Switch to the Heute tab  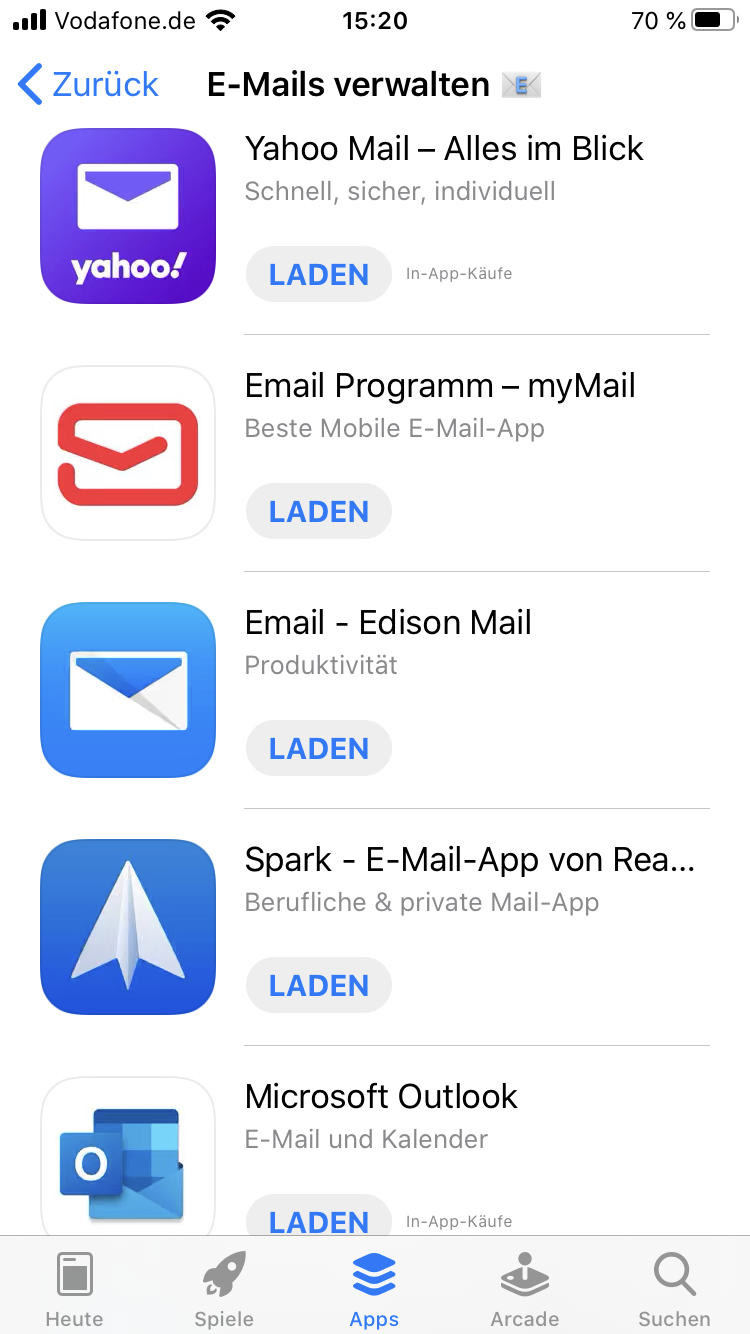click(74, 1289)
